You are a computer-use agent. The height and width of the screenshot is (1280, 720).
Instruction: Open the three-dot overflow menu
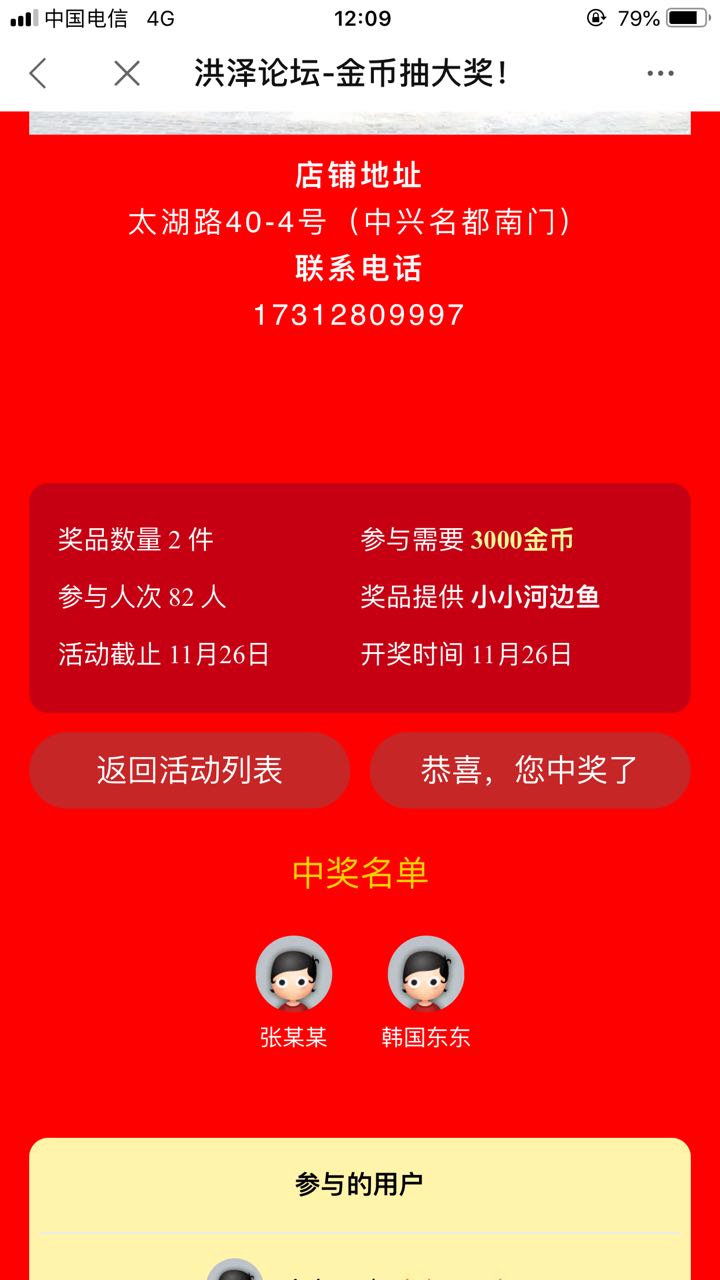pyautogui.click(x=660, y=73)
